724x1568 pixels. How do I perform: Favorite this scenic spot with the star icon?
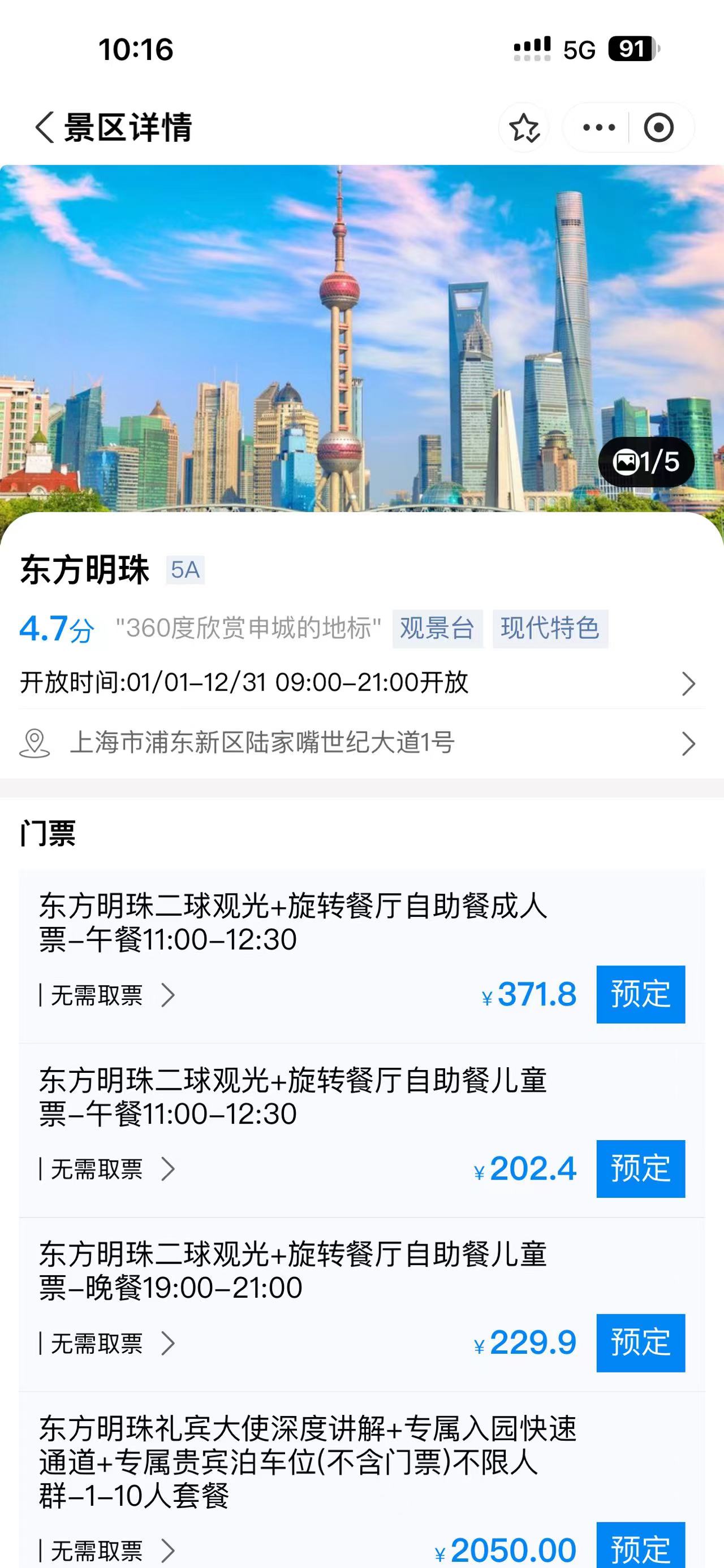[x=524, y=128]
